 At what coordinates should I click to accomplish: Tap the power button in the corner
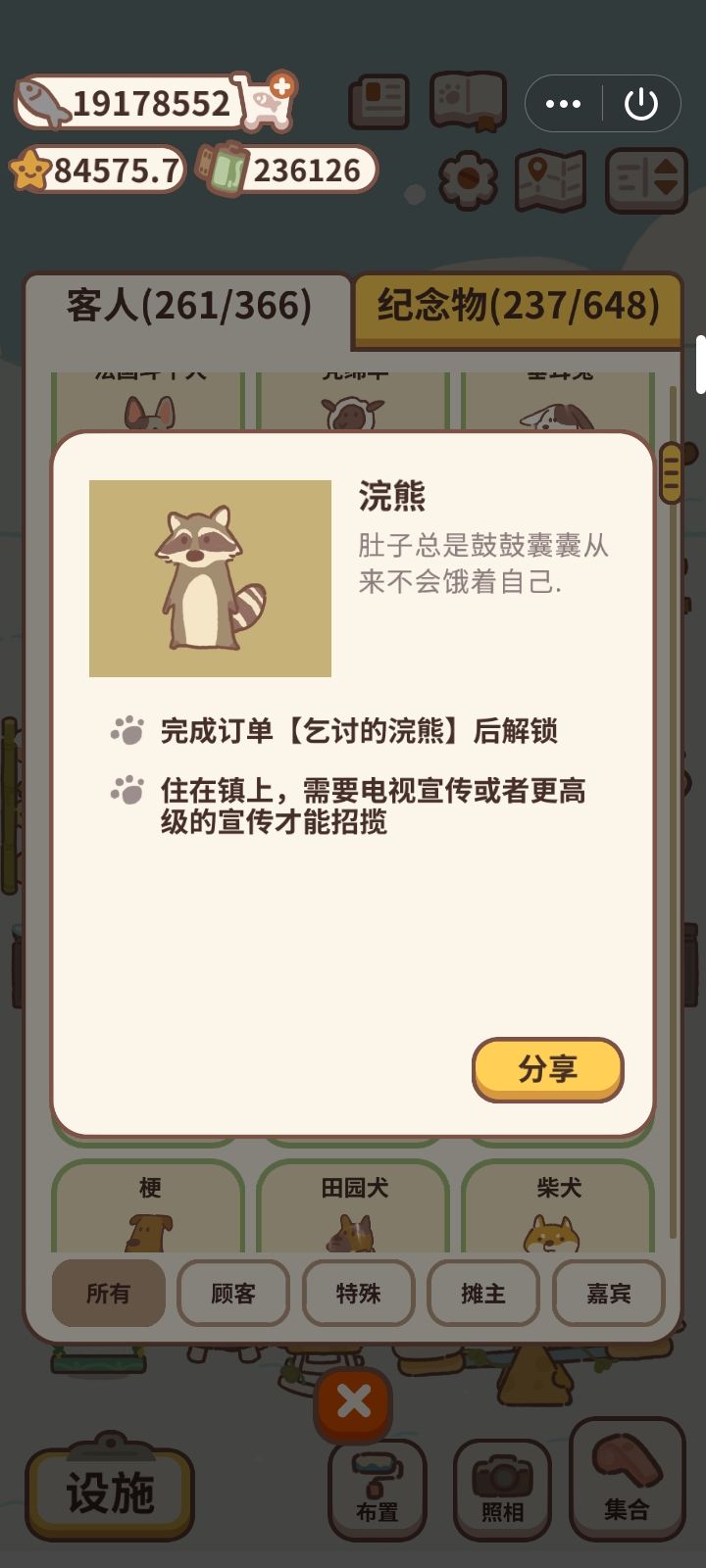click(x=642, y=102)
